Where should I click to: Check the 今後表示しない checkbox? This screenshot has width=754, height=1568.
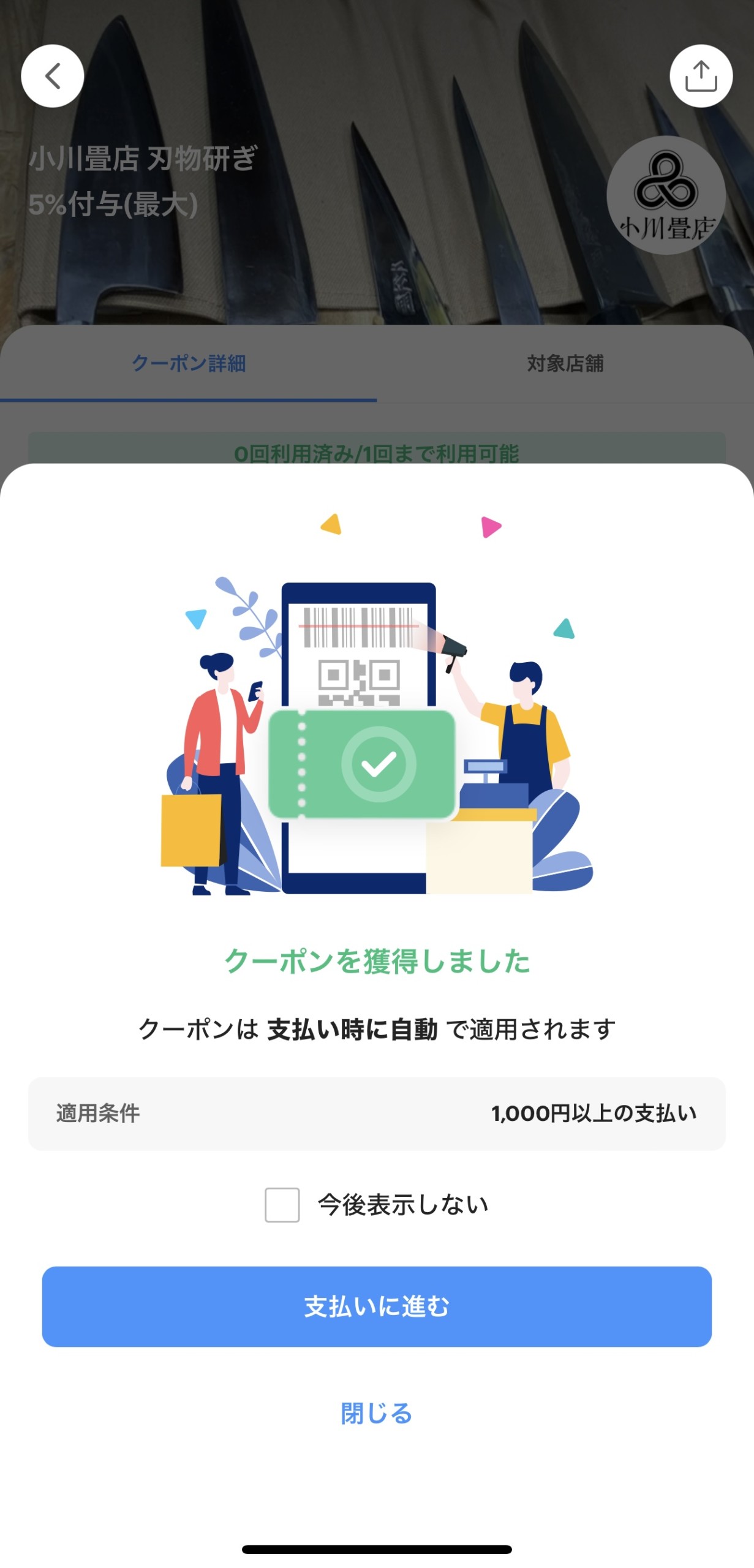tap(282, 1204)
